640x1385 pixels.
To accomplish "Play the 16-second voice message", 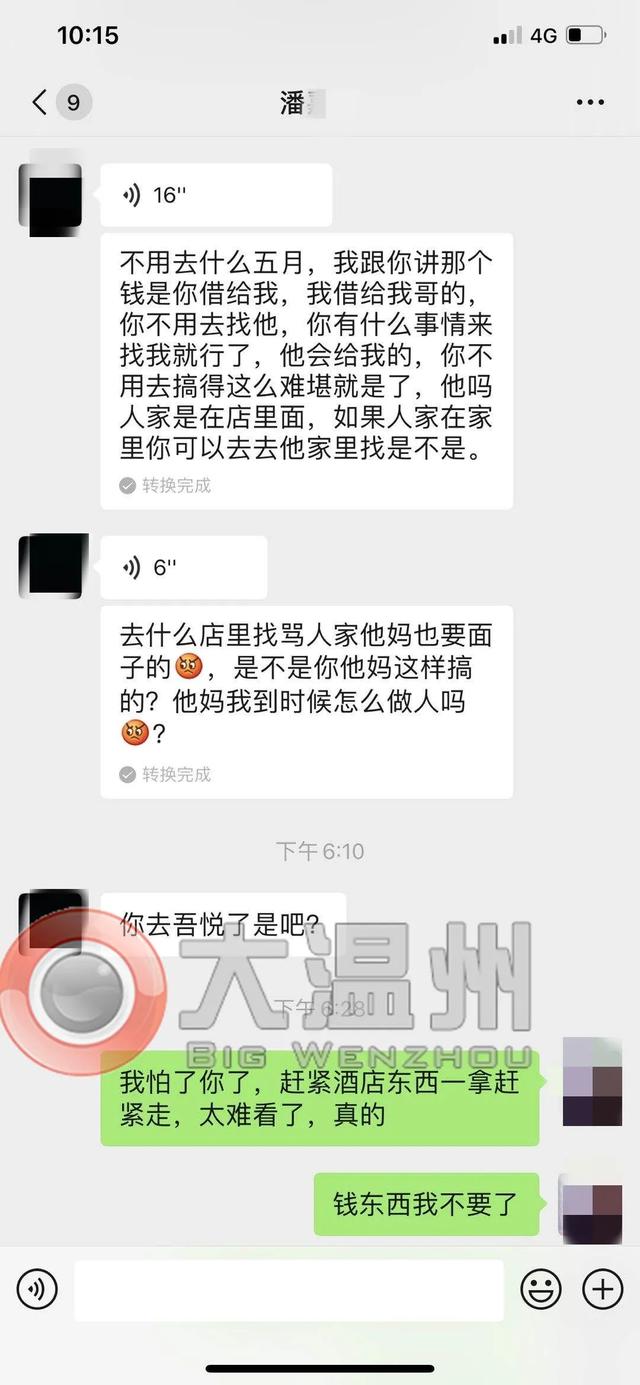I will point(216,195).
